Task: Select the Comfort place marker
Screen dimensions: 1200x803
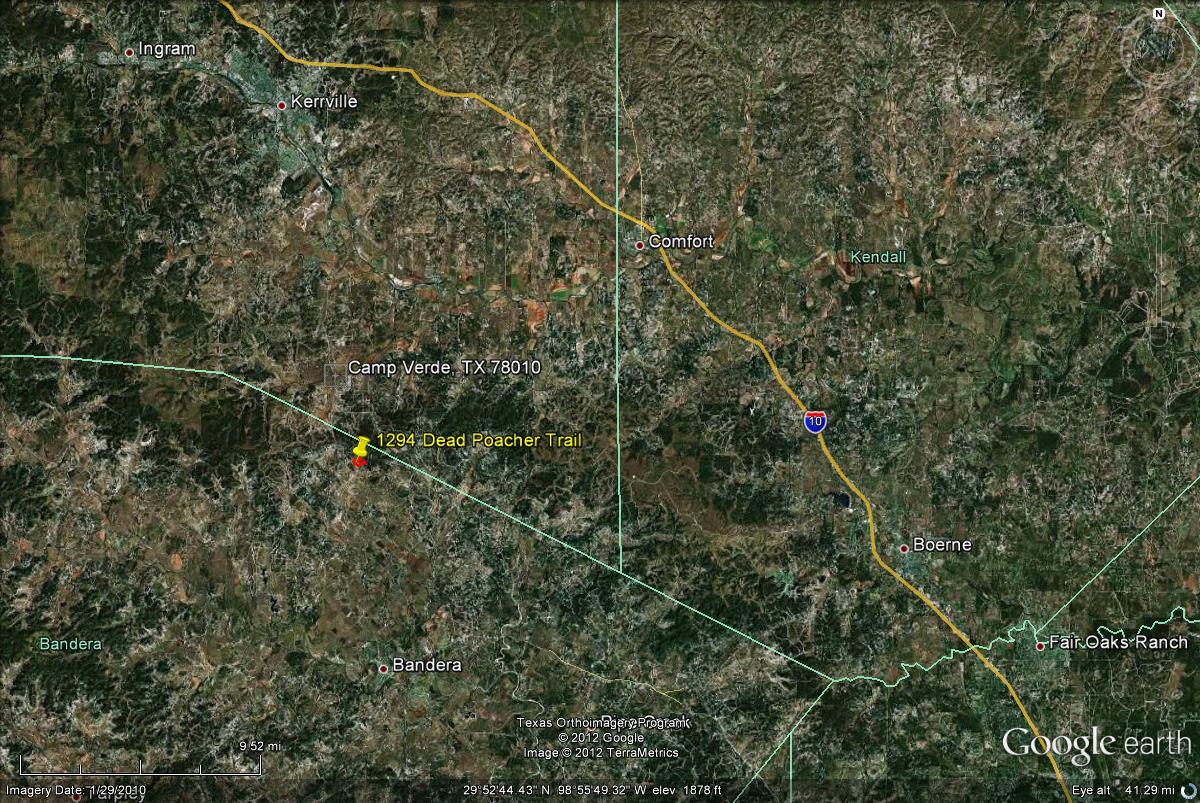Action: coord(640,244)
